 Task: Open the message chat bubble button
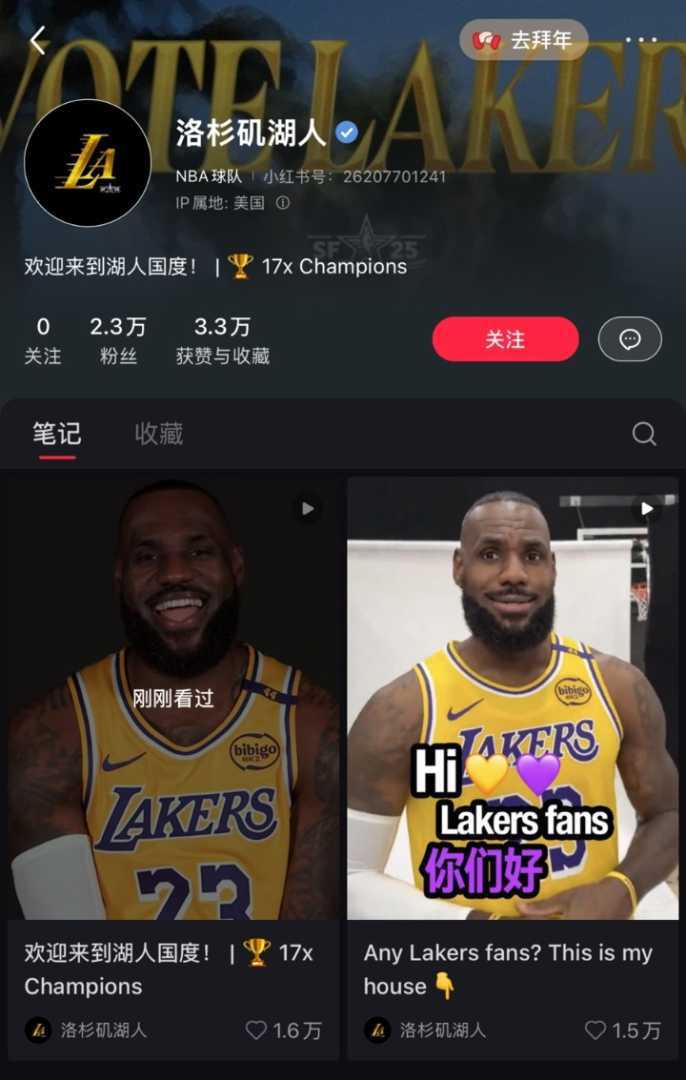(x=630, y=339)
